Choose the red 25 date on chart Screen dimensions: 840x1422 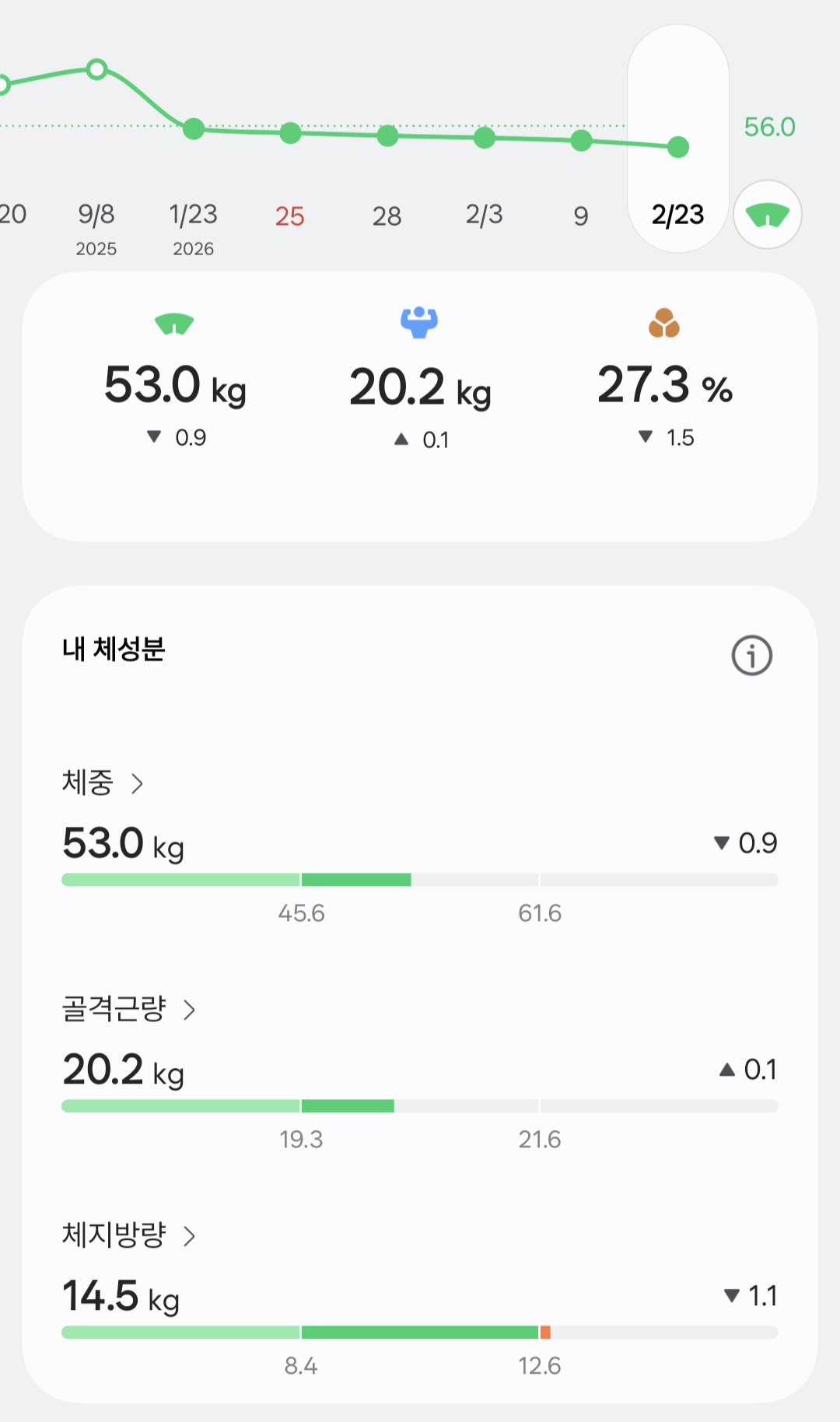pos(290,215)
